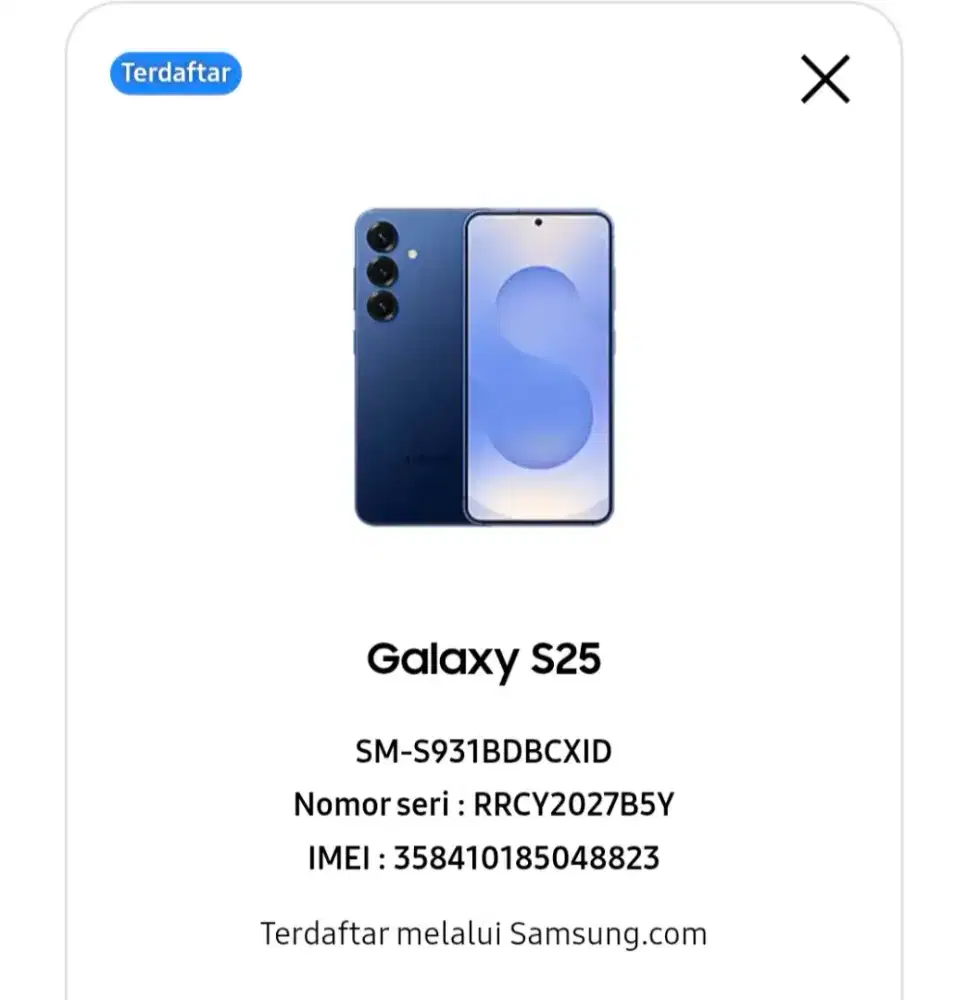Click the Terdaftar melalui Samsung.com text

tap(484, 933)
